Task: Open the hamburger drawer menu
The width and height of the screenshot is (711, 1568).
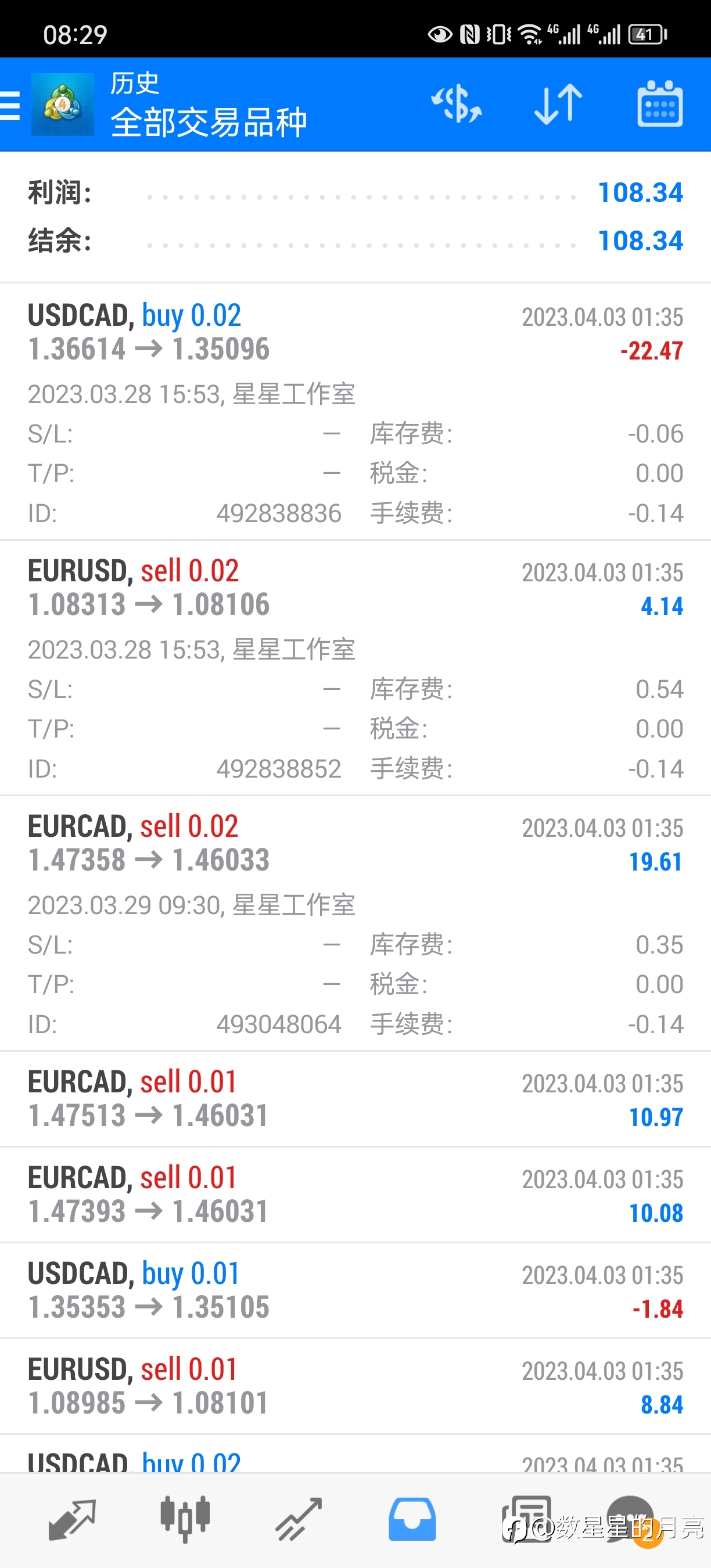Action: pyautogui.click(x=10, y=105)
